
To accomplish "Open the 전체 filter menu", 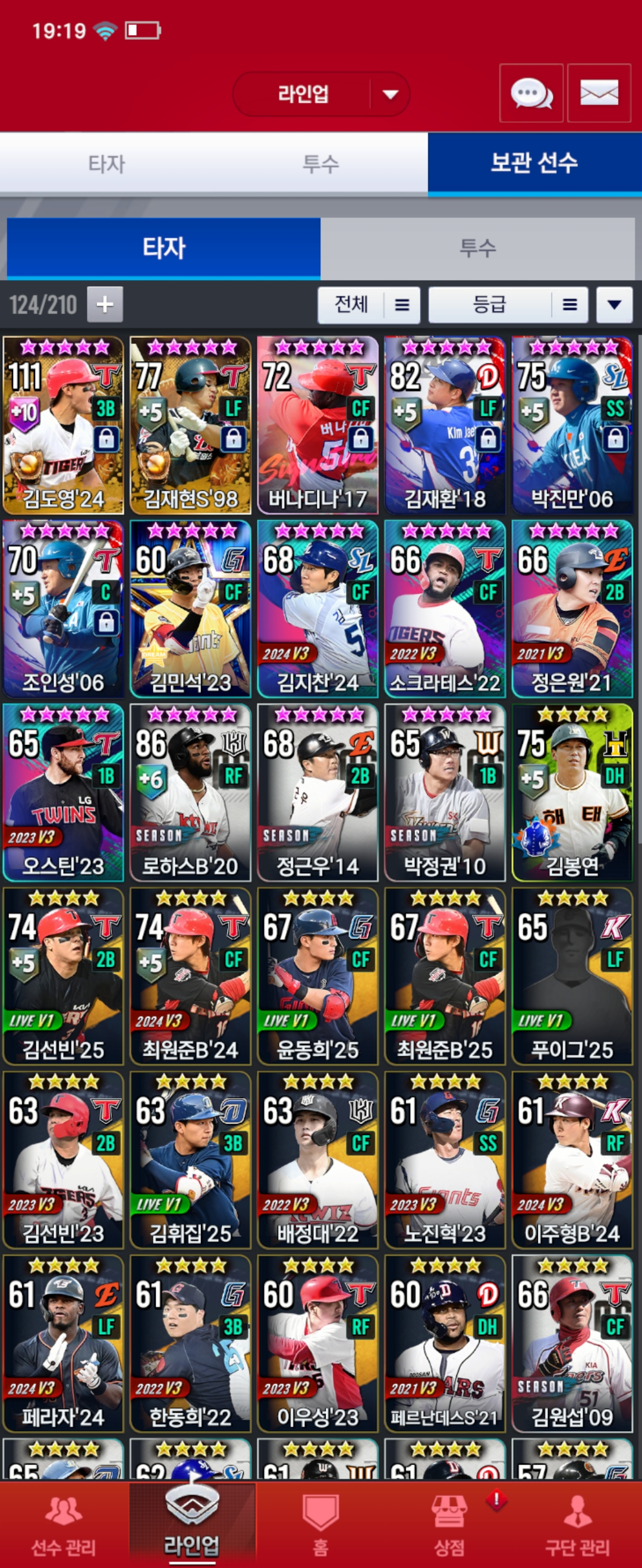I will tap(369, 304).
